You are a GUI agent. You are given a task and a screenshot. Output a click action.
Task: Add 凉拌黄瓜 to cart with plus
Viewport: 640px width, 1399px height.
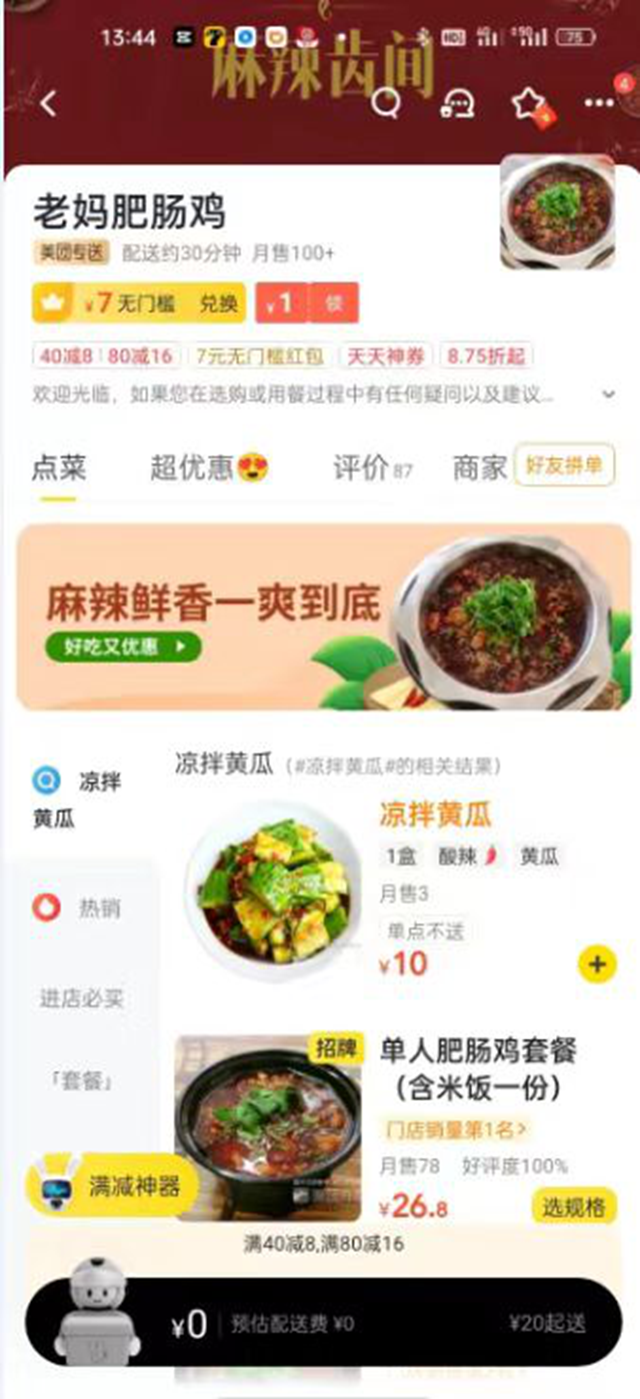[597, 964]
